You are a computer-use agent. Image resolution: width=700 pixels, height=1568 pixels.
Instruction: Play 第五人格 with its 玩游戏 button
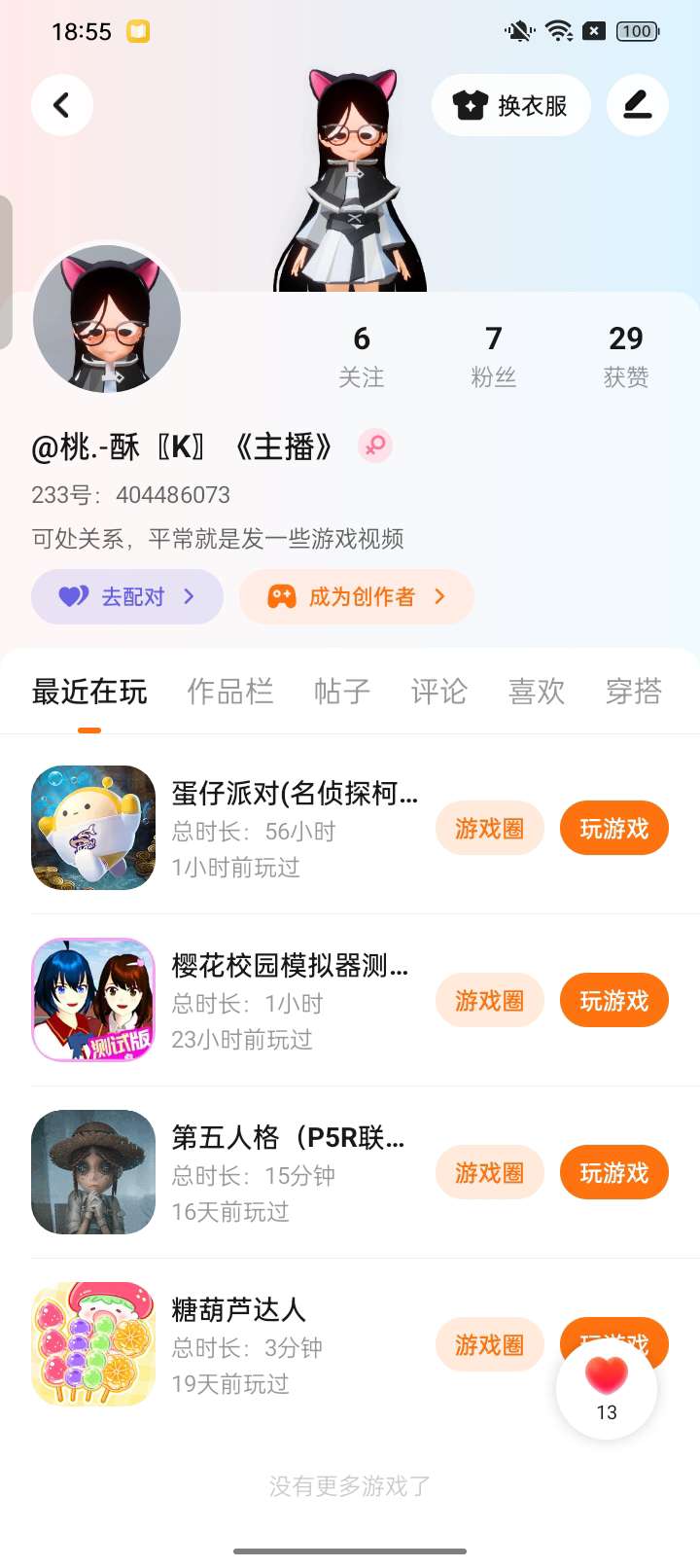pyautogui.click(x=614, y=1173)
